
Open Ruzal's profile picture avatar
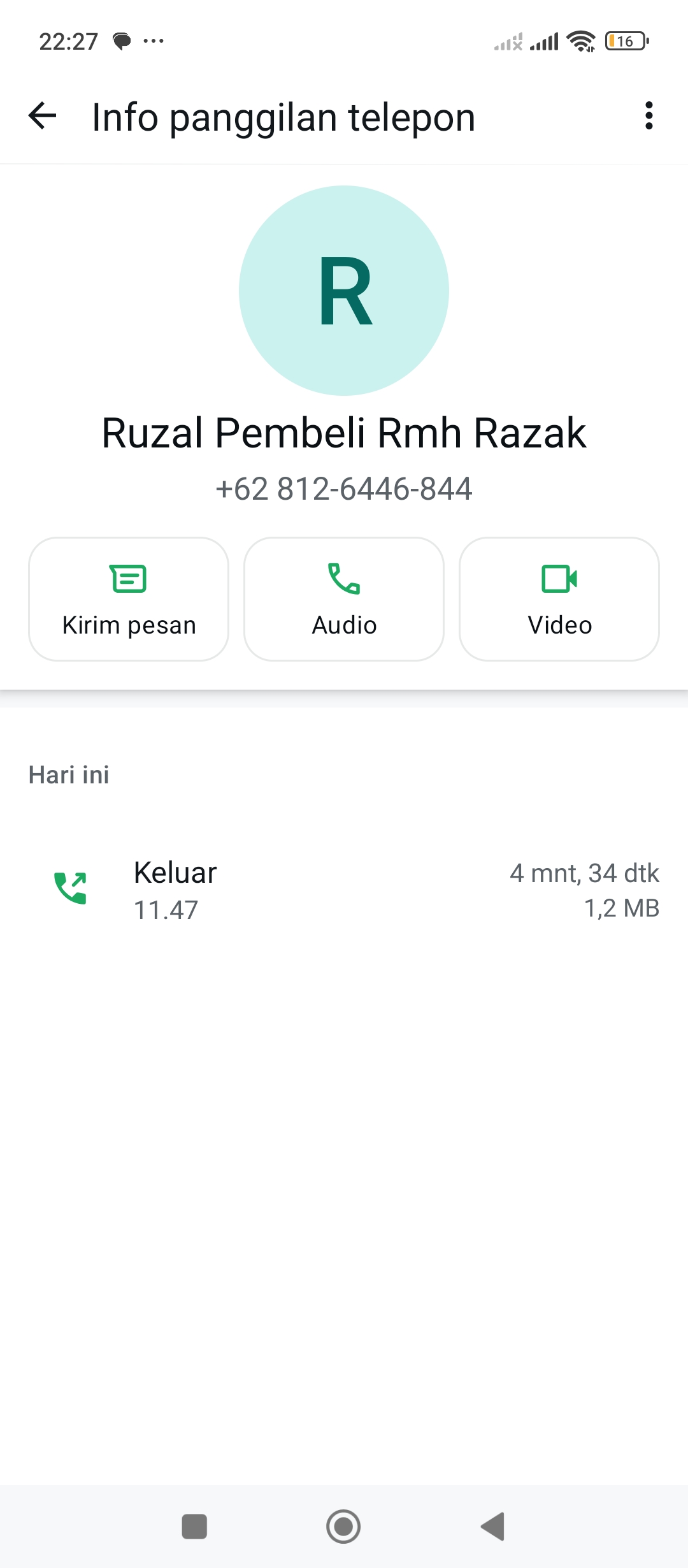click(344, 291)
